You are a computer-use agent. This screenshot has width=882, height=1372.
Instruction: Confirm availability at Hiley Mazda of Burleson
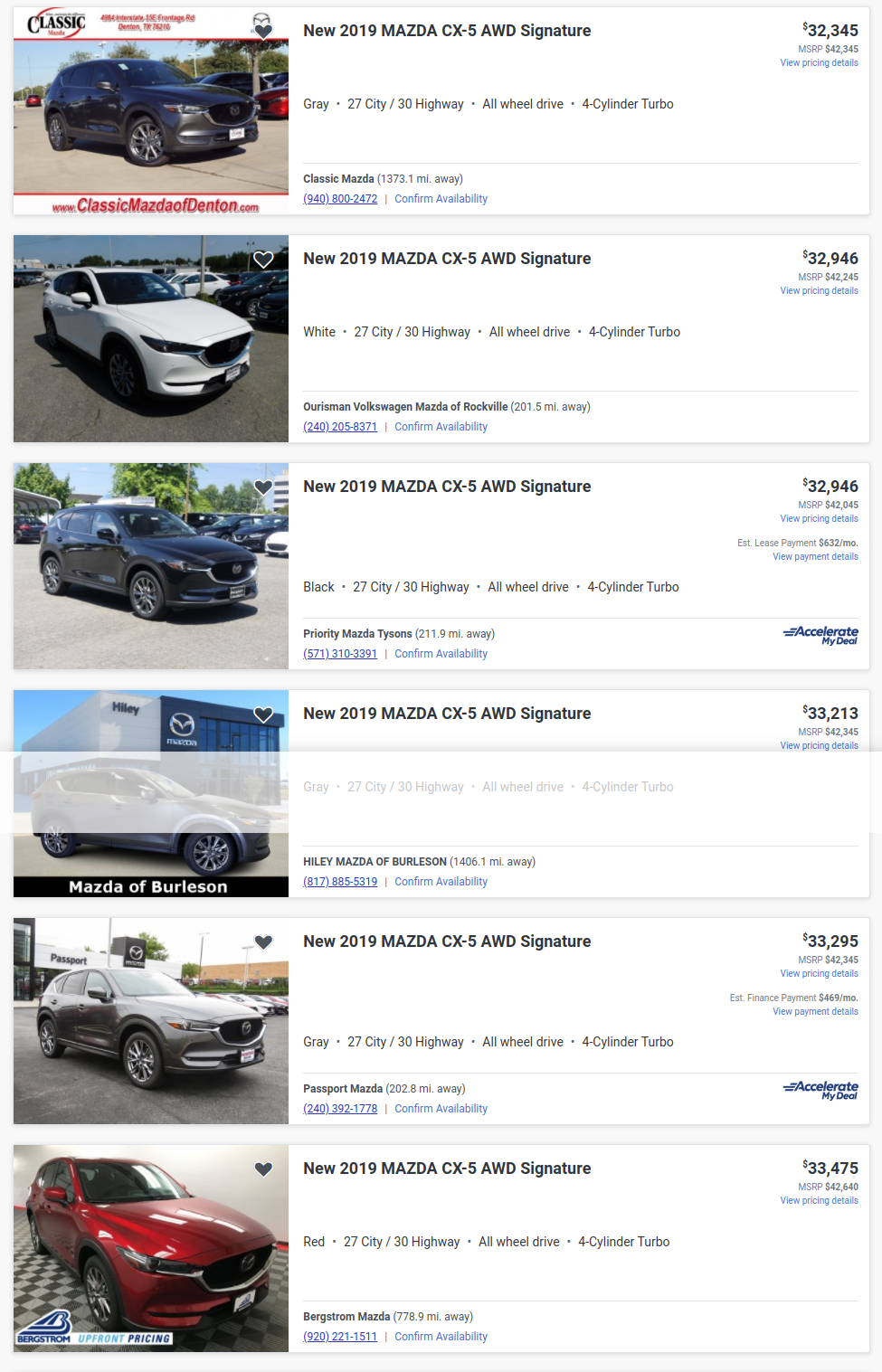441,882
